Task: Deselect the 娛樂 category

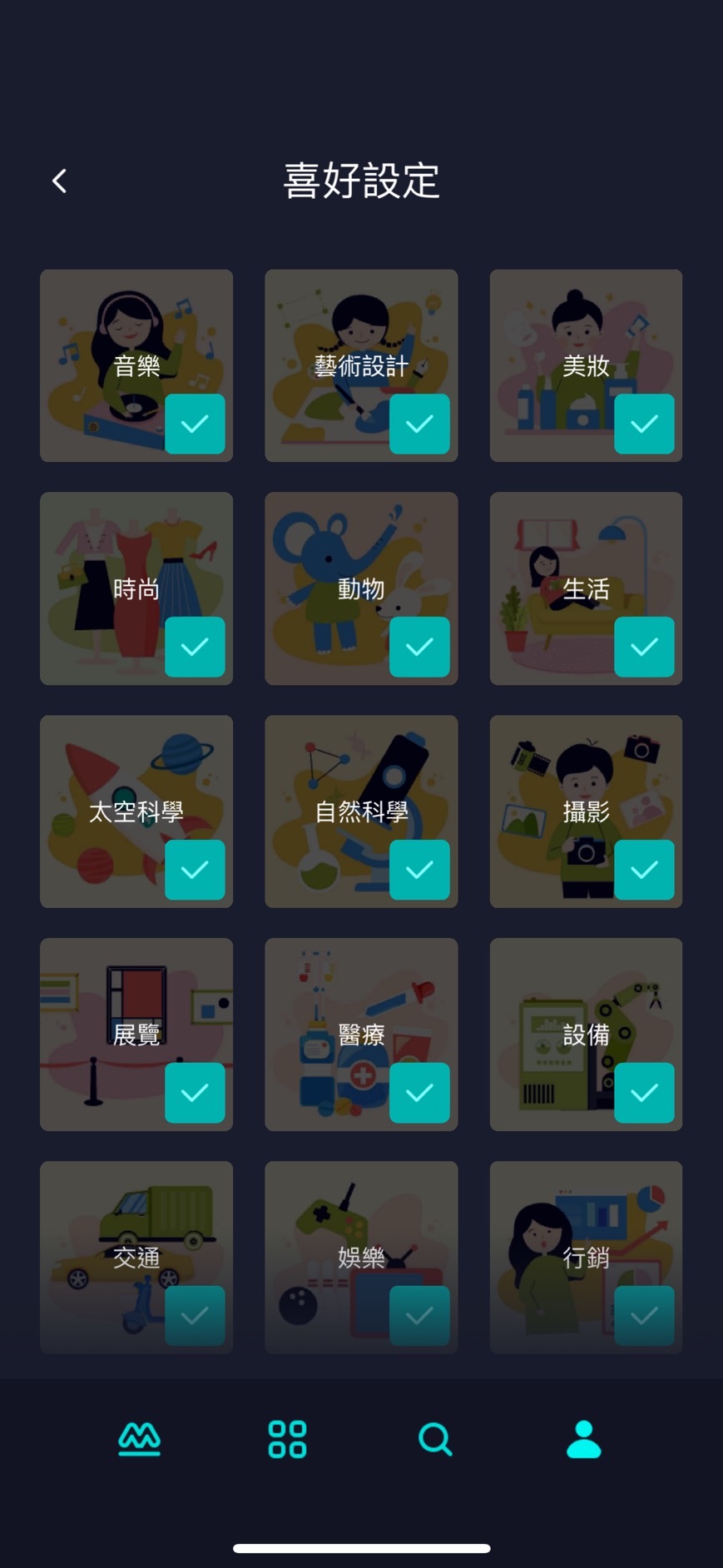Action: [419, 1316]
